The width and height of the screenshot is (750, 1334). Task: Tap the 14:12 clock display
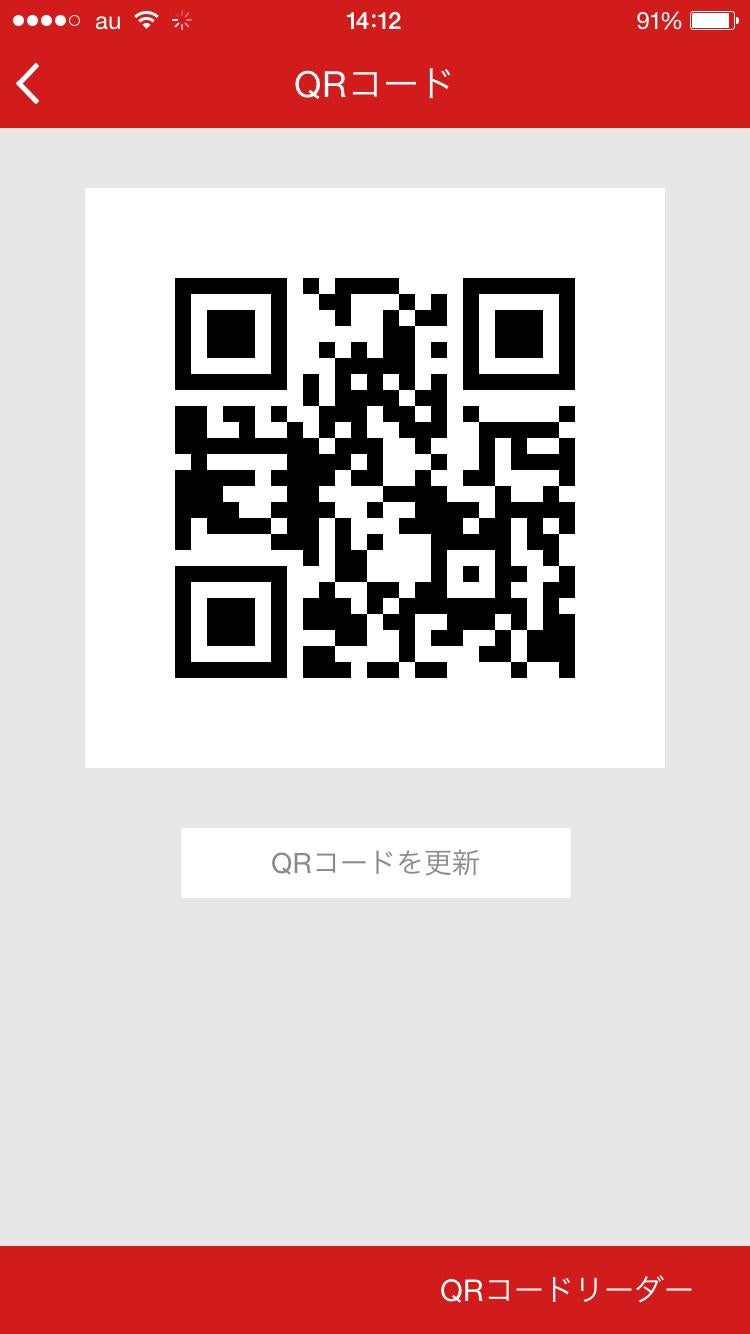pos(375,20)
